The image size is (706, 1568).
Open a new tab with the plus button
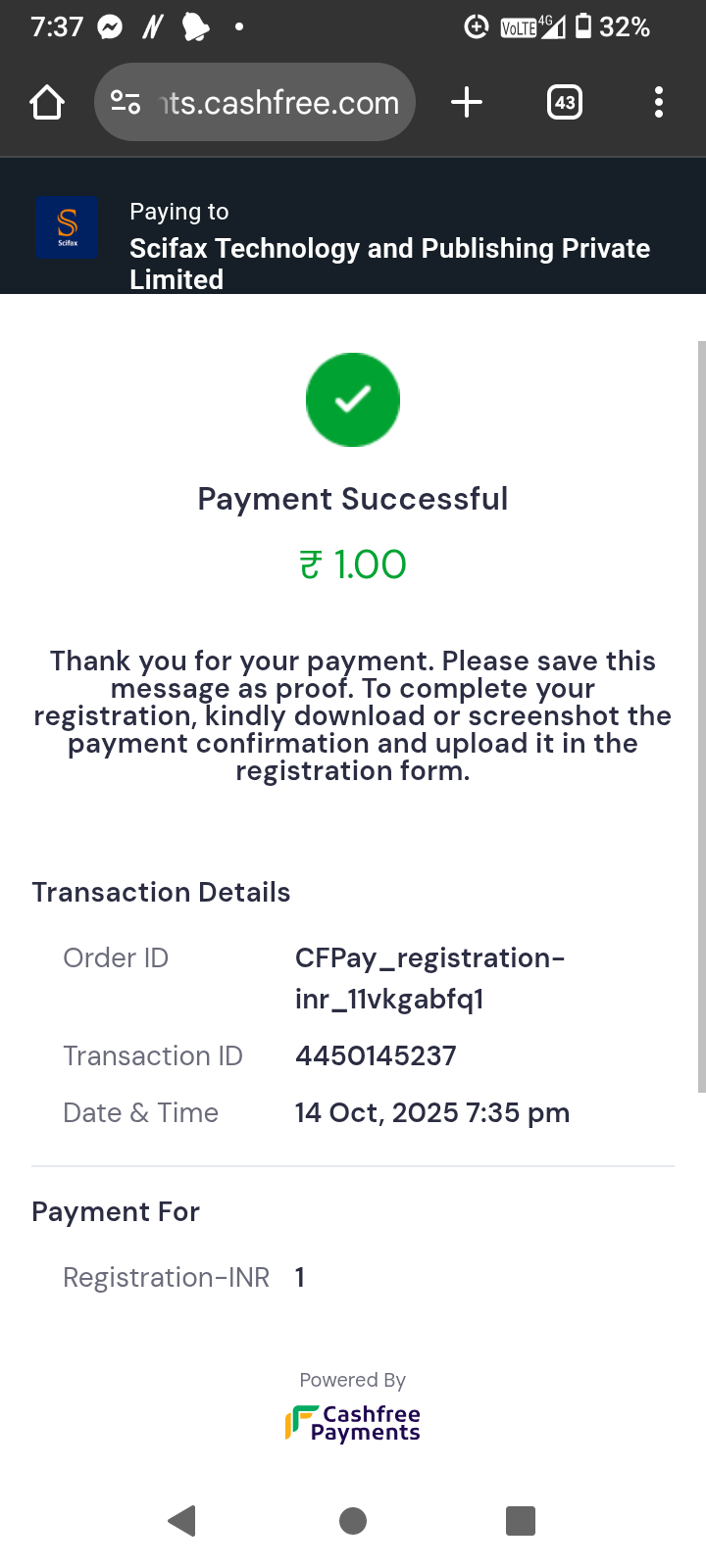coord(467,101)
